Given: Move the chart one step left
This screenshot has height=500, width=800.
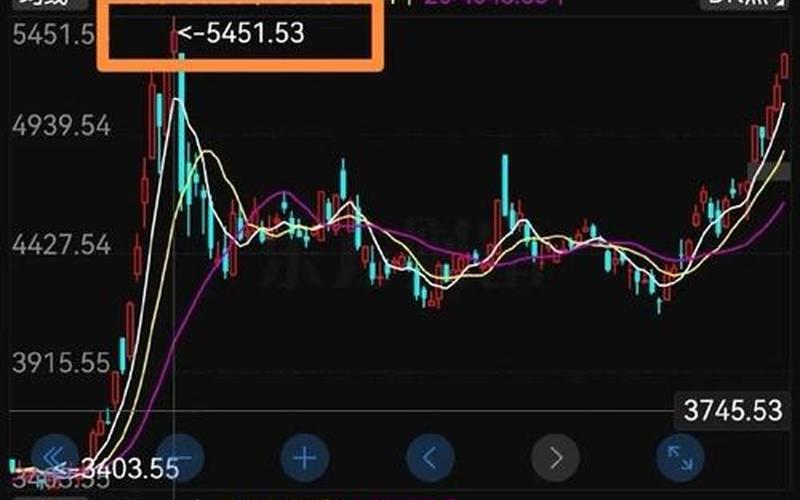Looking at the screenshot, I should tap(430, 458).
